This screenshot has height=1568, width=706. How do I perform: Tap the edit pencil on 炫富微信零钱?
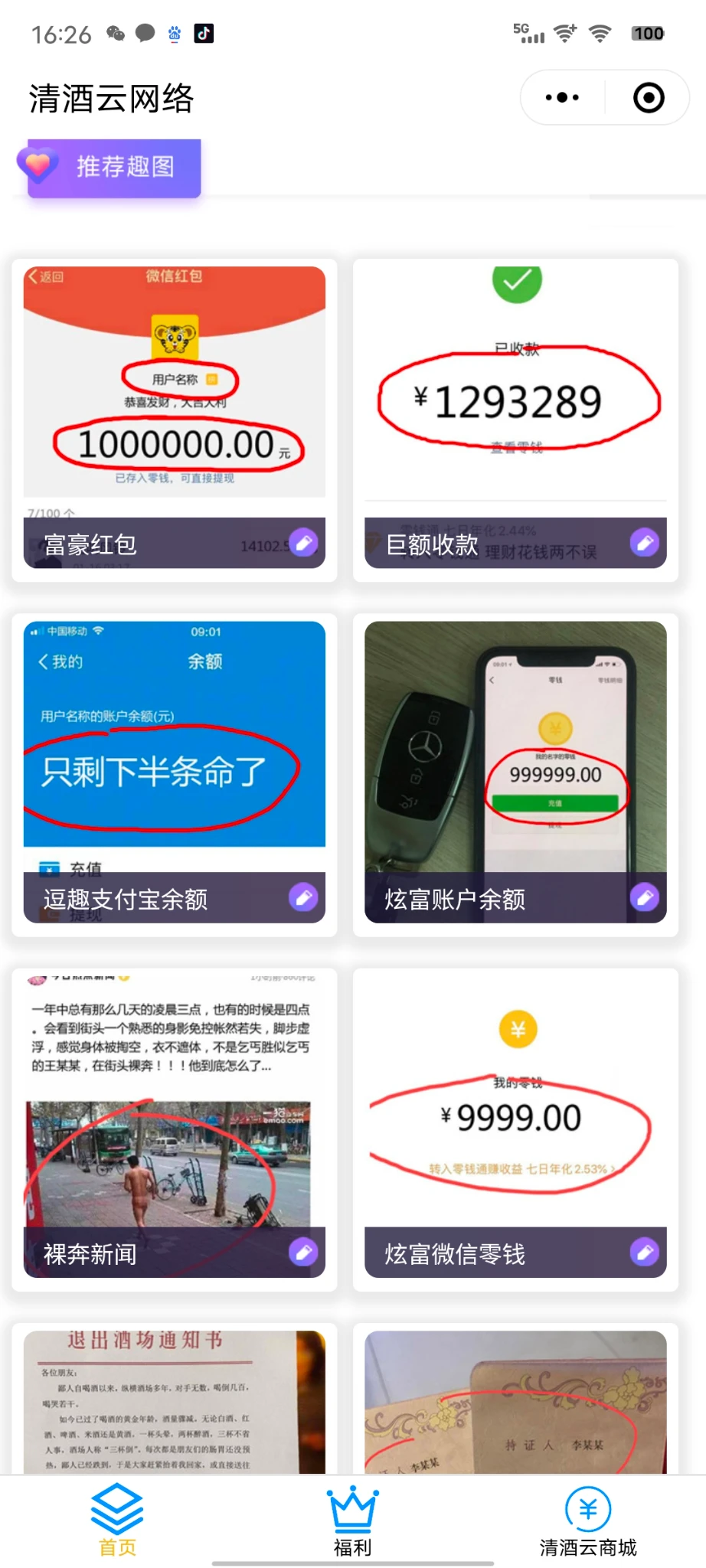click(x=644, y=1253)
